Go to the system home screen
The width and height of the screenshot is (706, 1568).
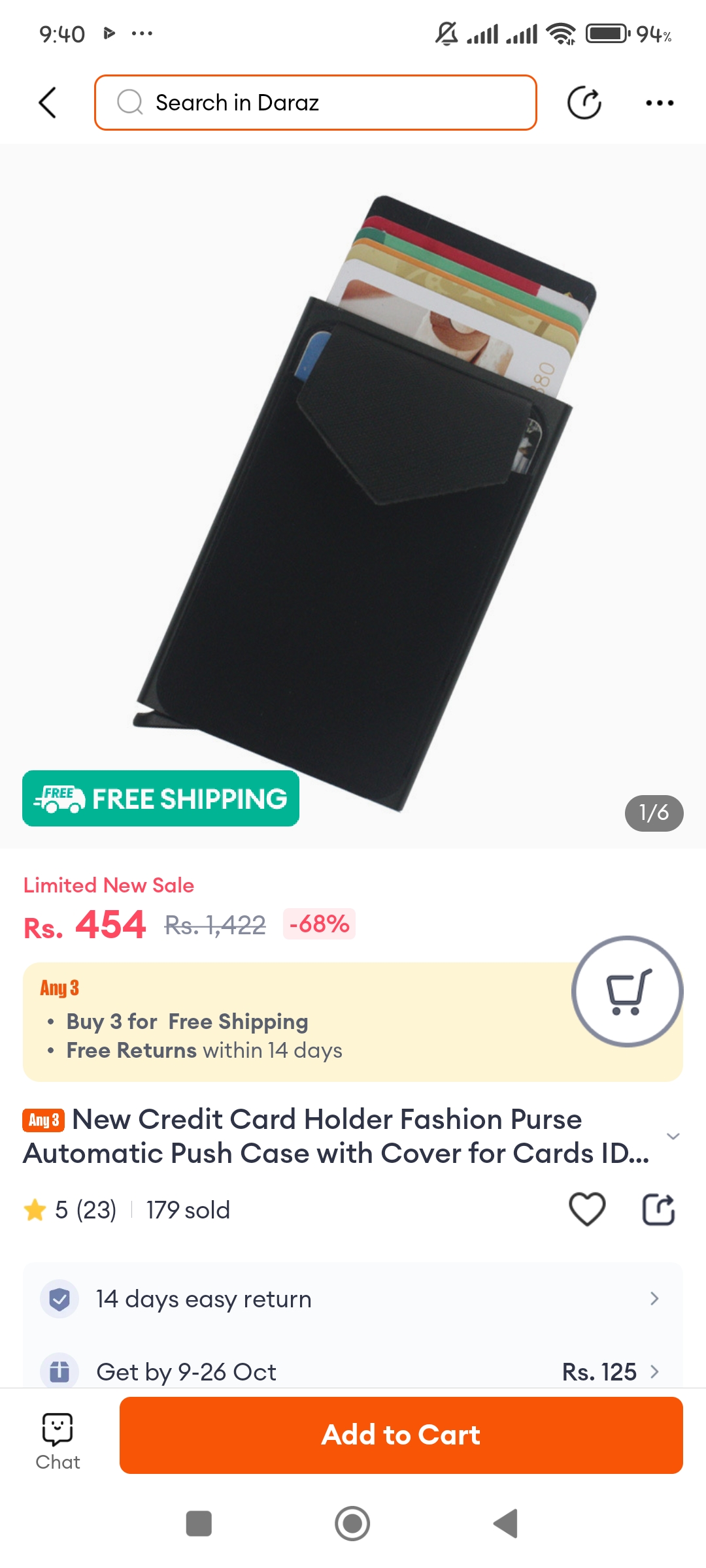click(x=352, y=1524)
